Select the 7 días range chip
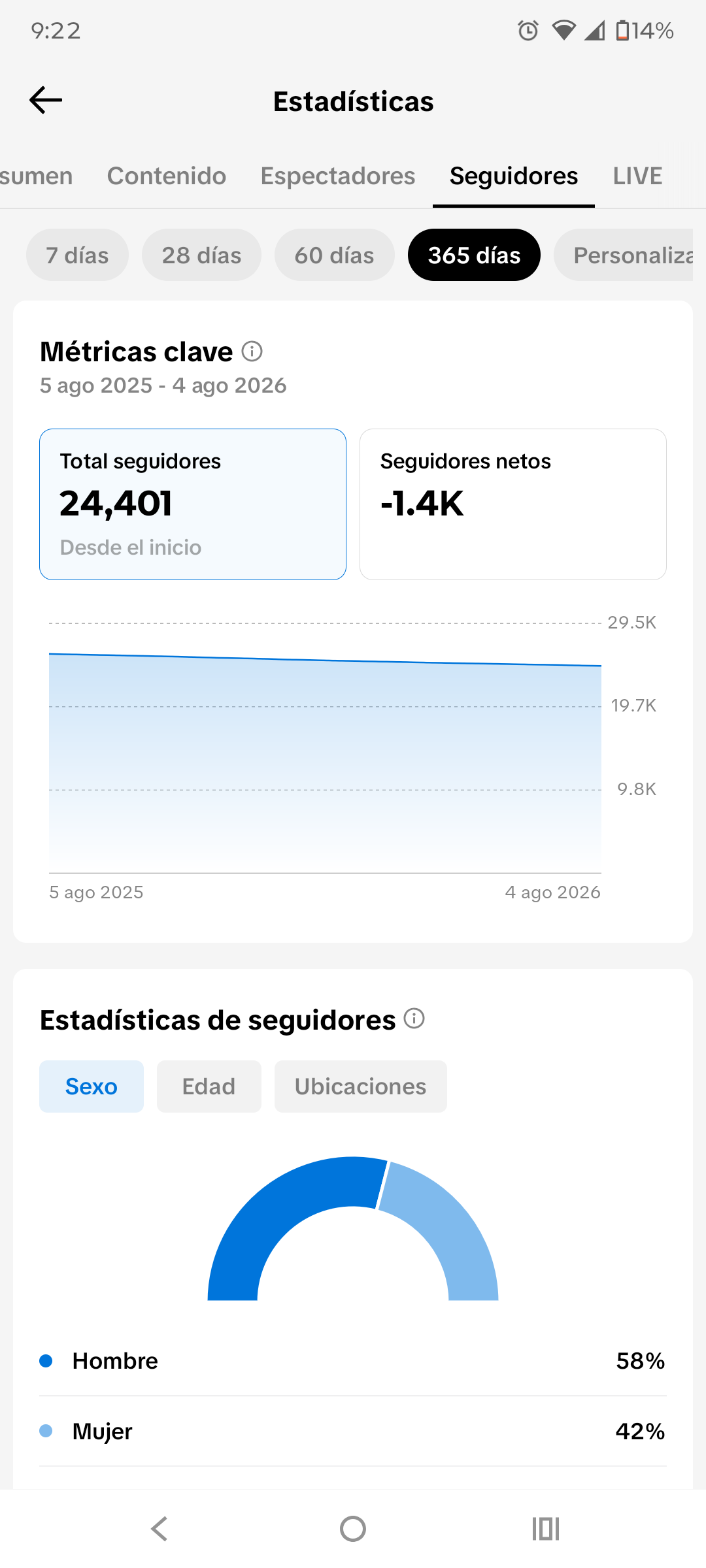 tap(77, 255)
